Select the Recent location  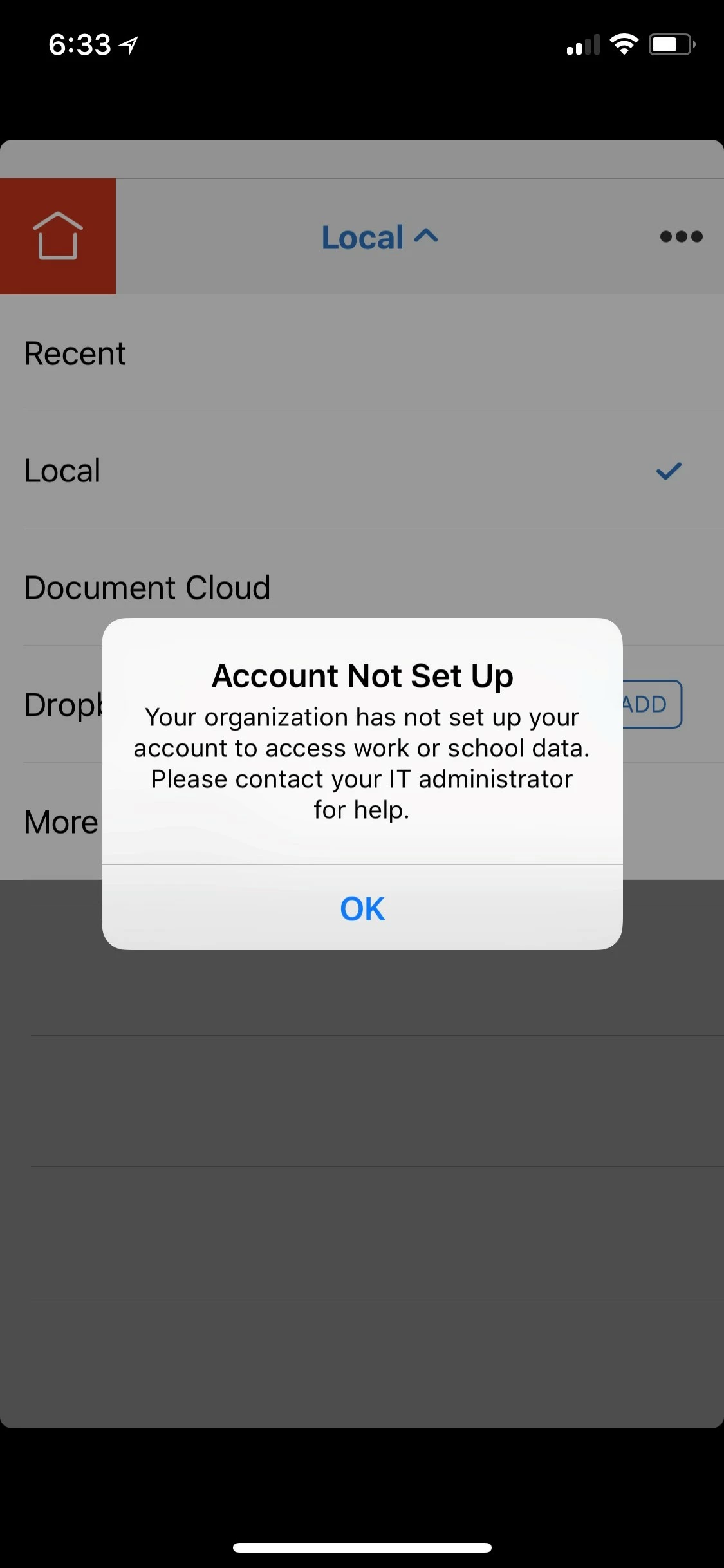coord(75,353)
